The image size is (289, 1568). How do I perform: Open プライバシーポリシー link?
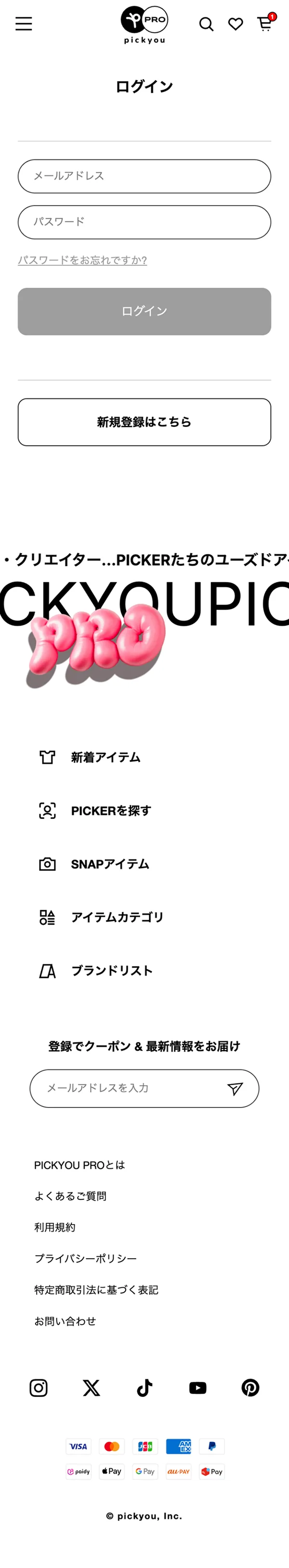click(x=85, y=1258)
